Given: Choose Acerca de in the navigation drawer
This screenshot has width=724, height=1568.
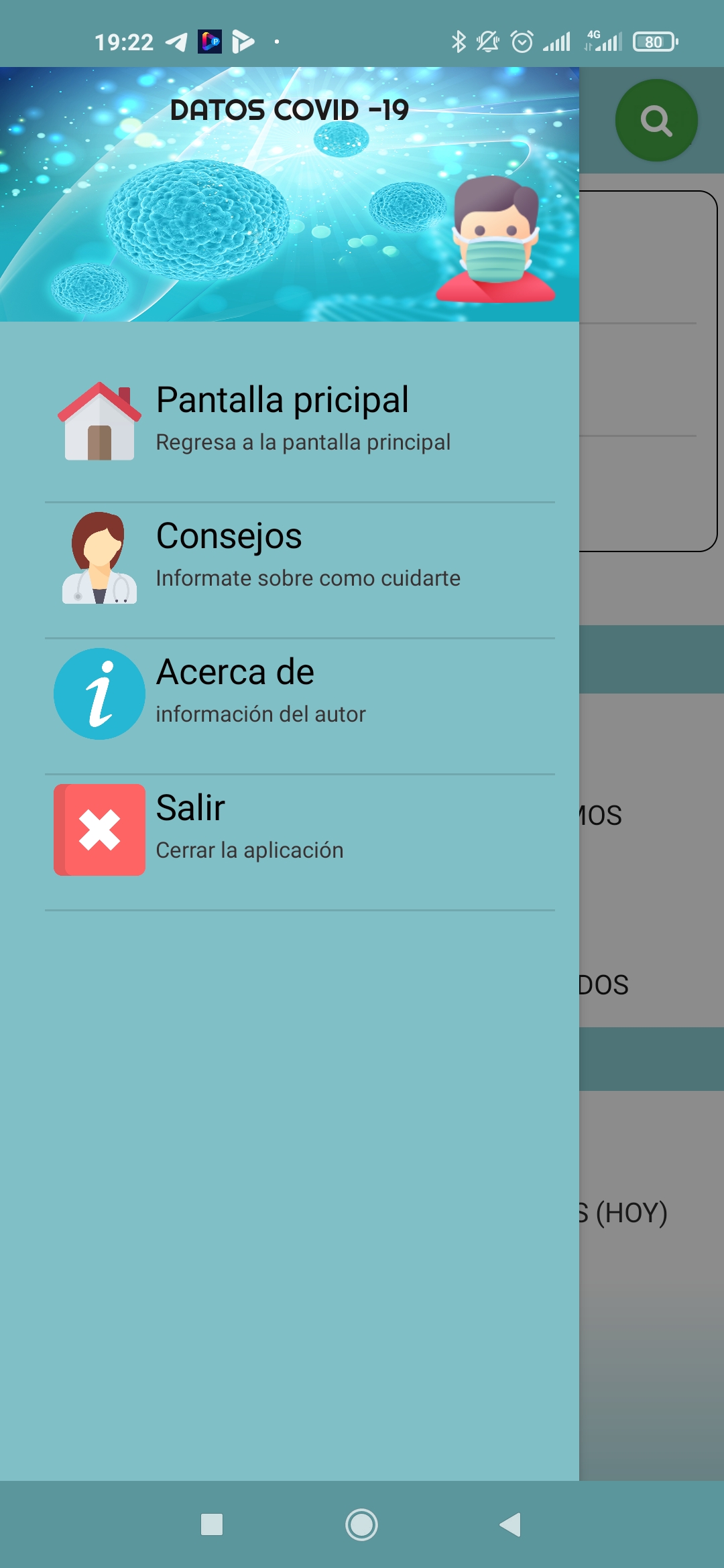Looking at the screenshot, I should click(x=235, y=670).
